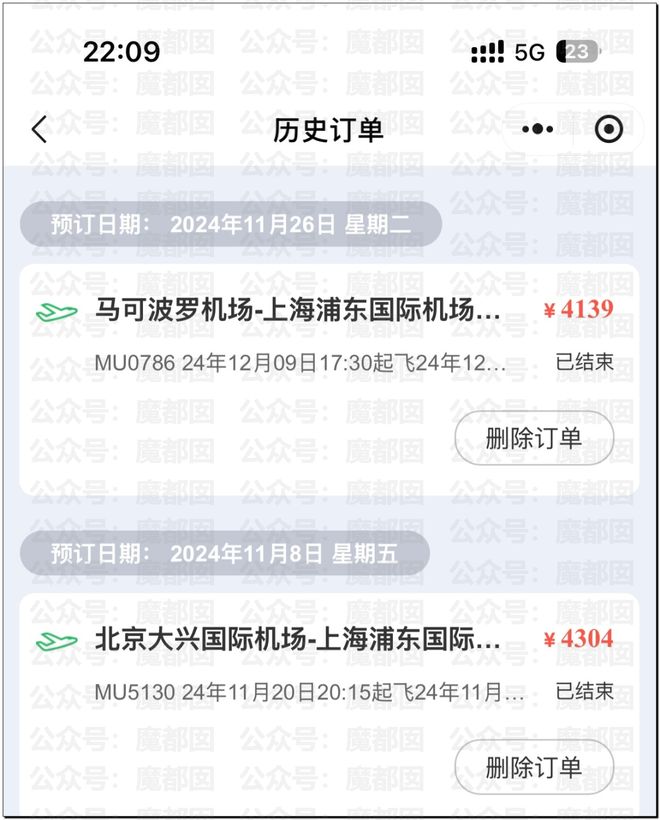Delete the MU5130 order
Image resolution: width=660 pixels, height=820 pixels.
point(534,767)
